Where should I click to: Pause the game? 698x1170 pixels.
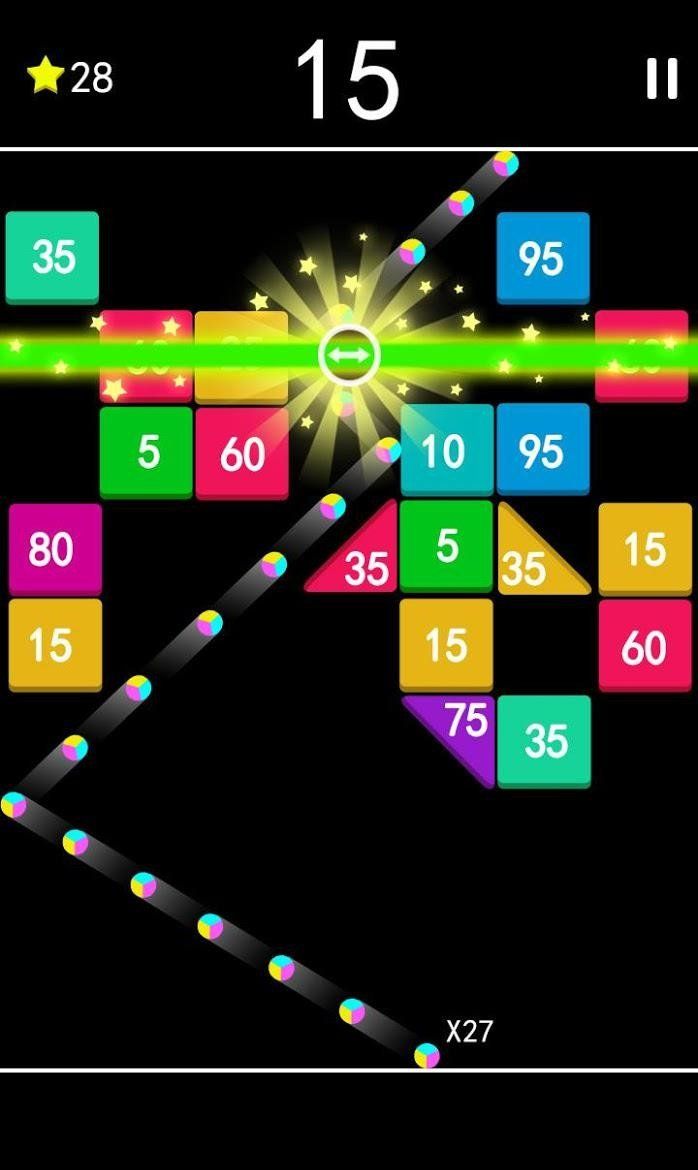coord(661,78)
